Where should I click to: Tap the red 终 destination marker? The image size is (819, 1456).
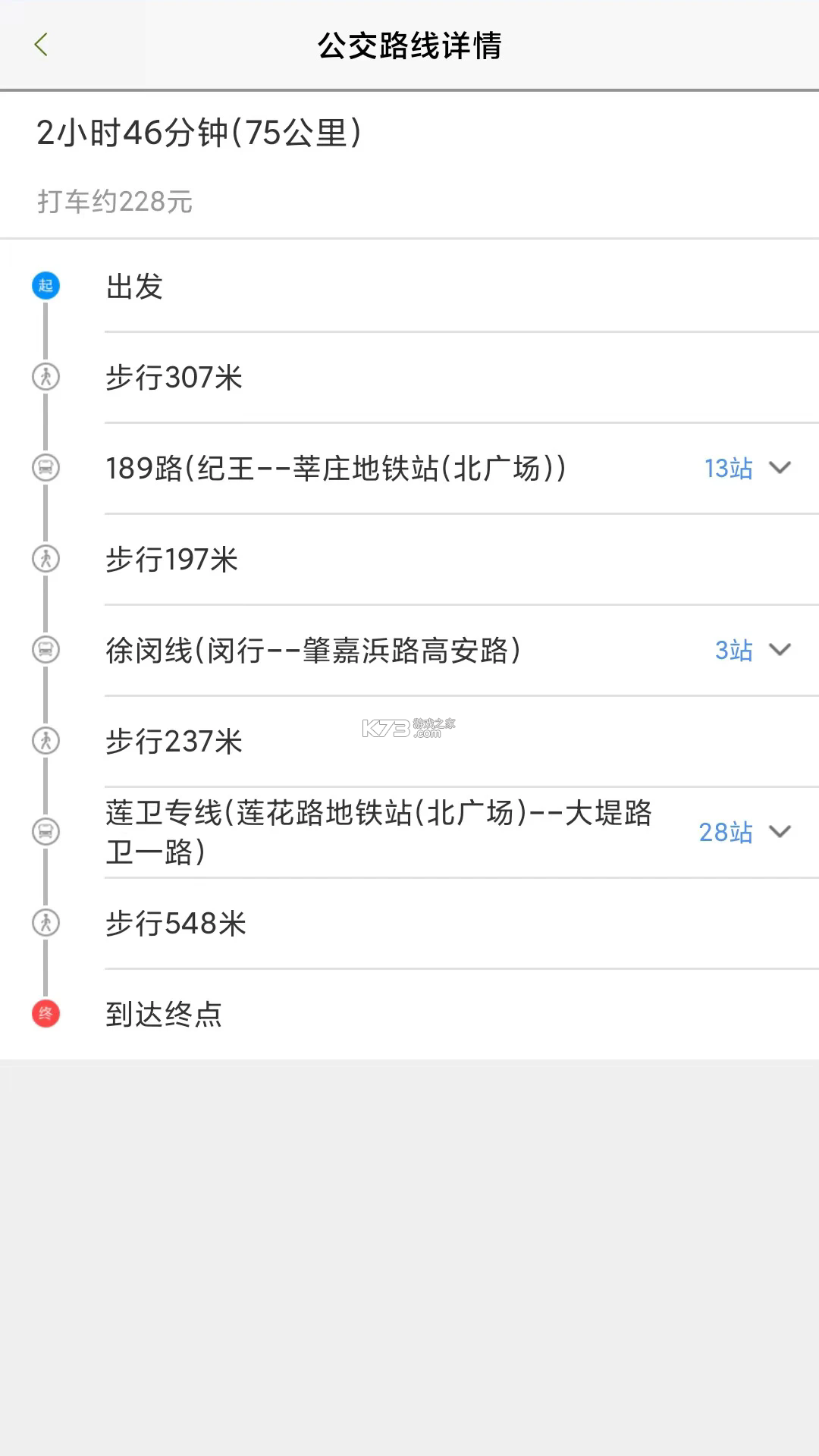(x=46, y=1015)
